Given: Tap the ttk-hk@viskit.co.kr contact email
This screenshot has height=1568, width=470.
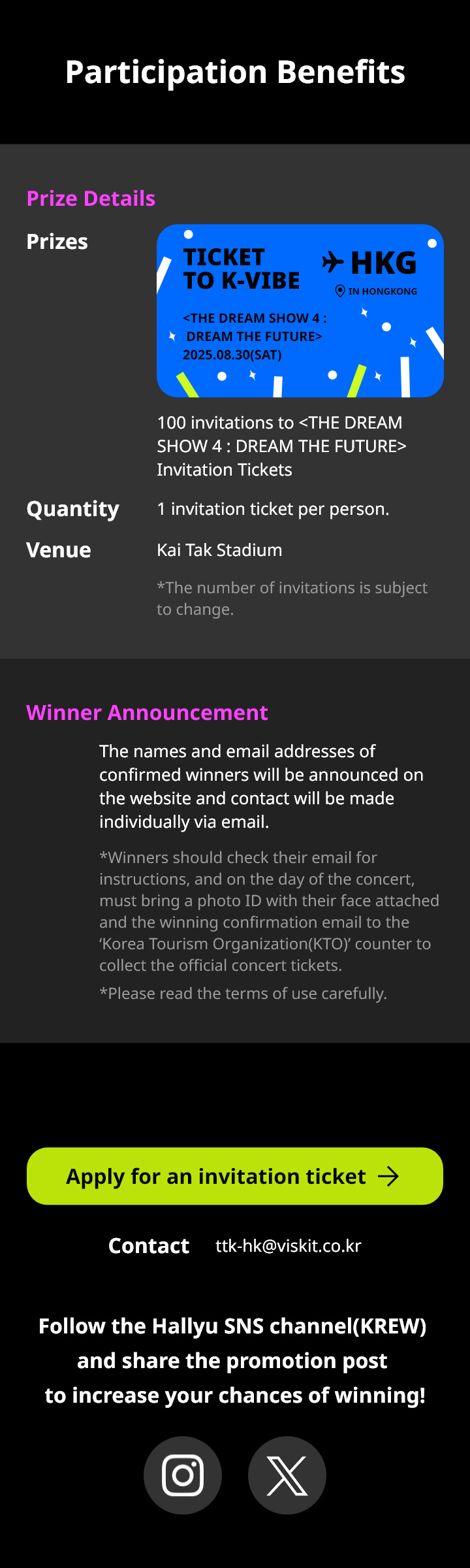Looking at the screenshot, I should pyautogui.click(x=288, y=1245).
